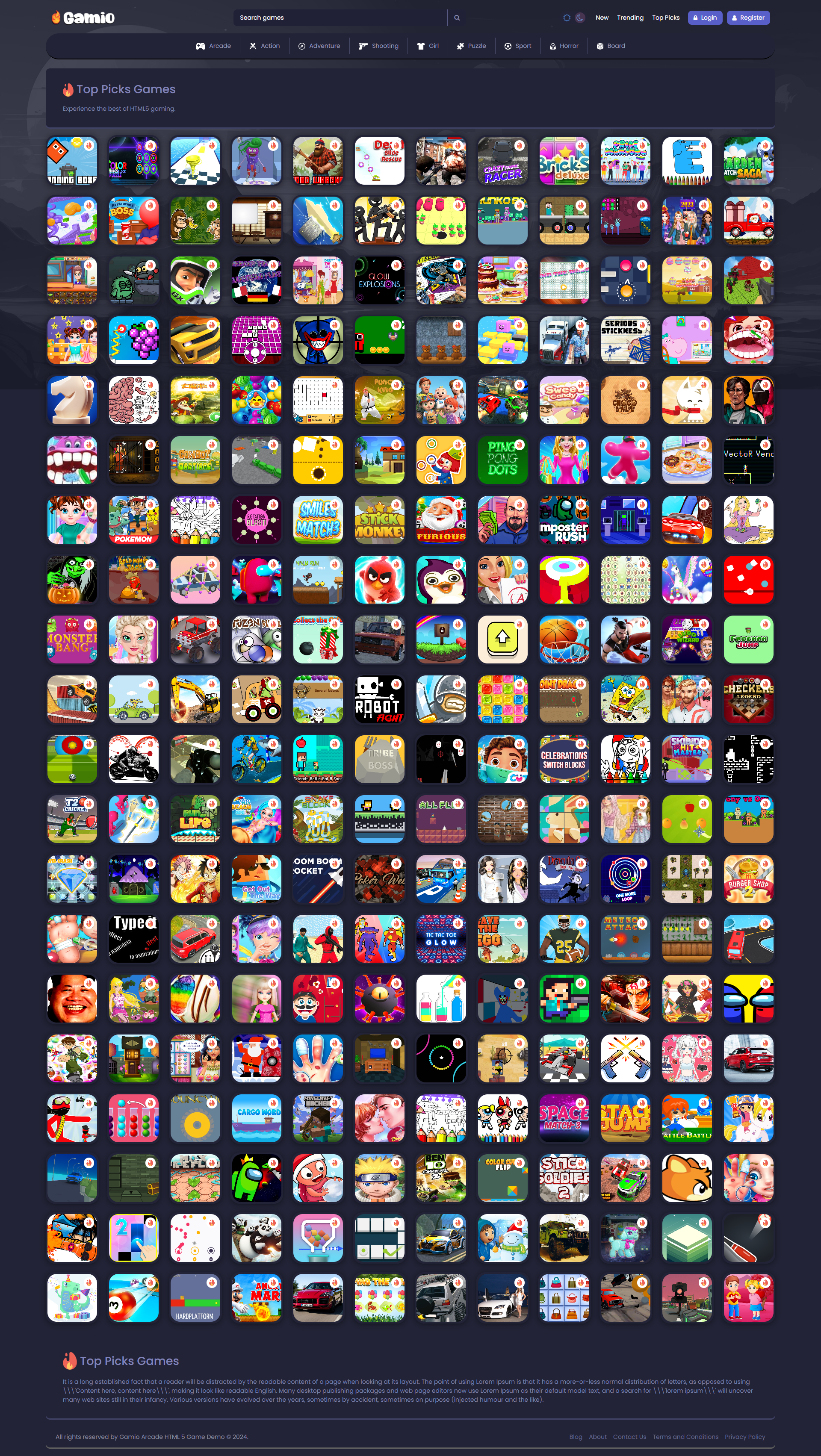Screen dimensions: 821x1456
Task: Open the Contact Us footer link
Action: 629,1436
